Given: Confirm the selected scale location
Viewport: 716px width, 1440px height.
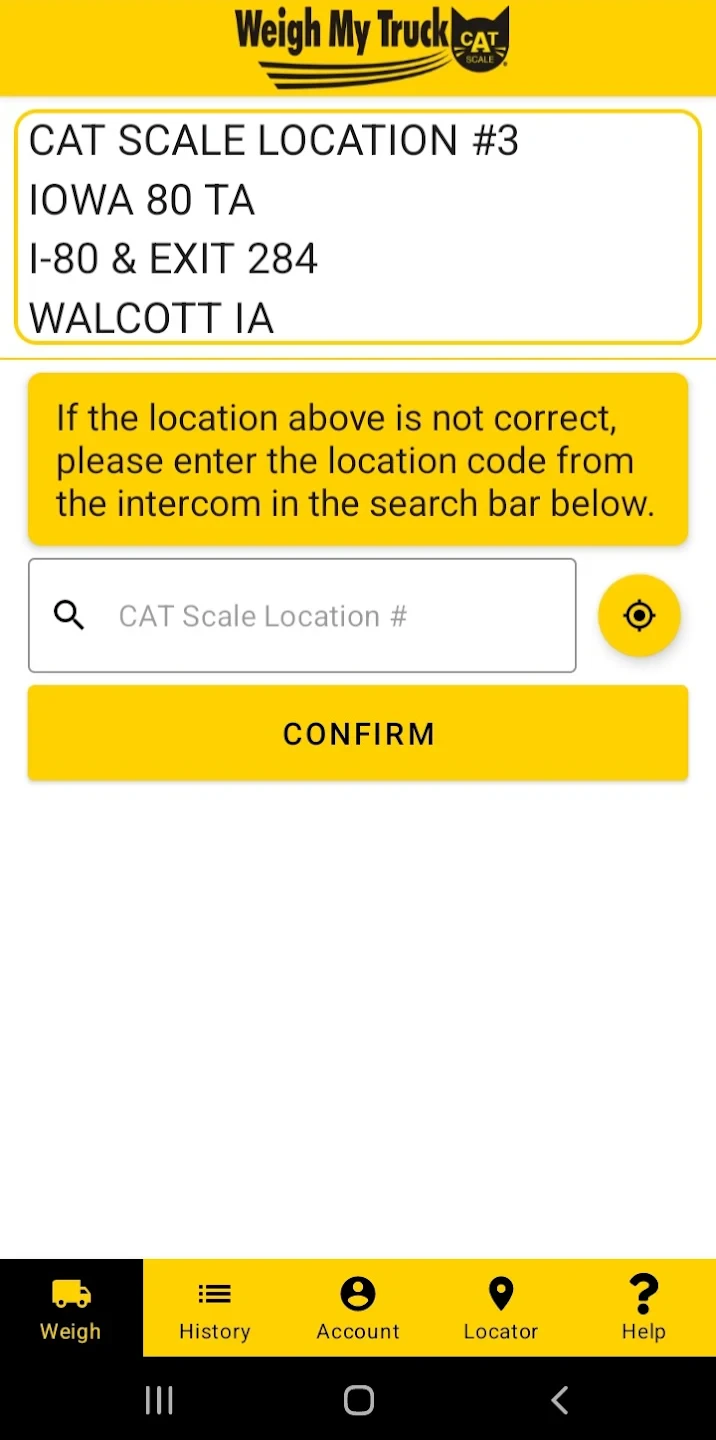Looking at the screenshot, I should (x=358, y=733).
